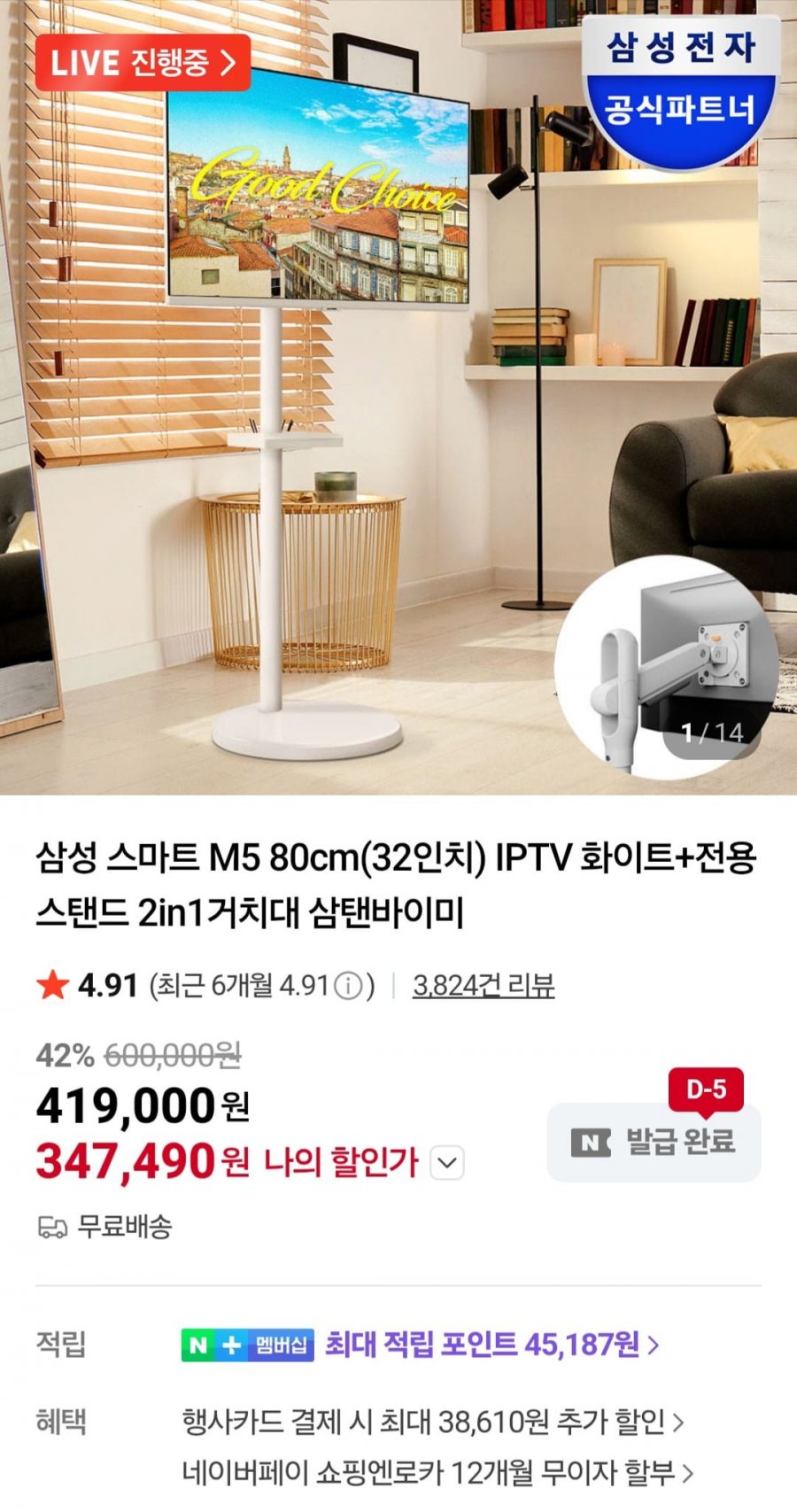Show info on recent 6-month rating

point(348,986)
